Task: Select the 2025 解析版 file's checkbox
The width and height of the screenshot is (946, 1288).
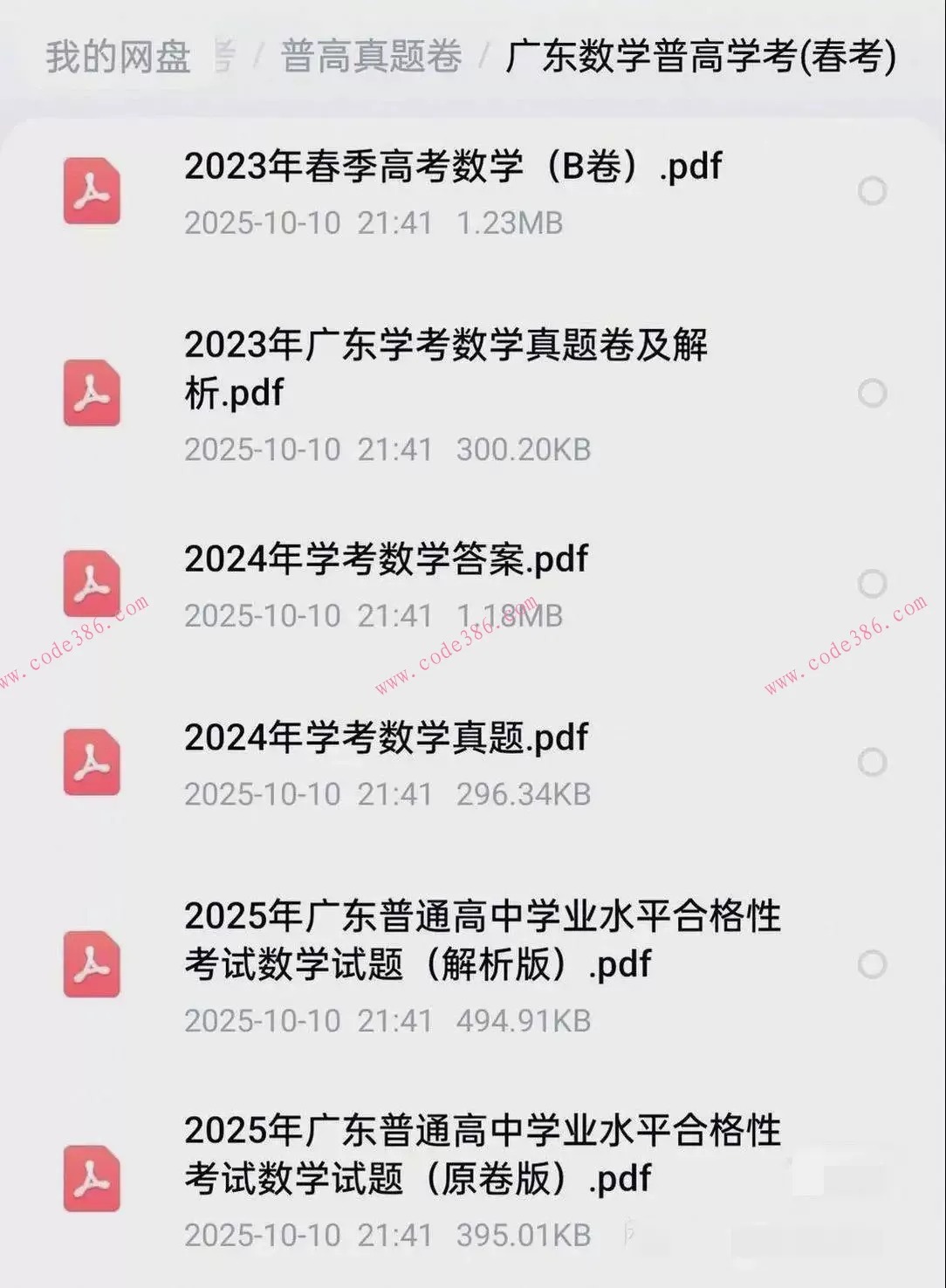Action: [873, 964]
